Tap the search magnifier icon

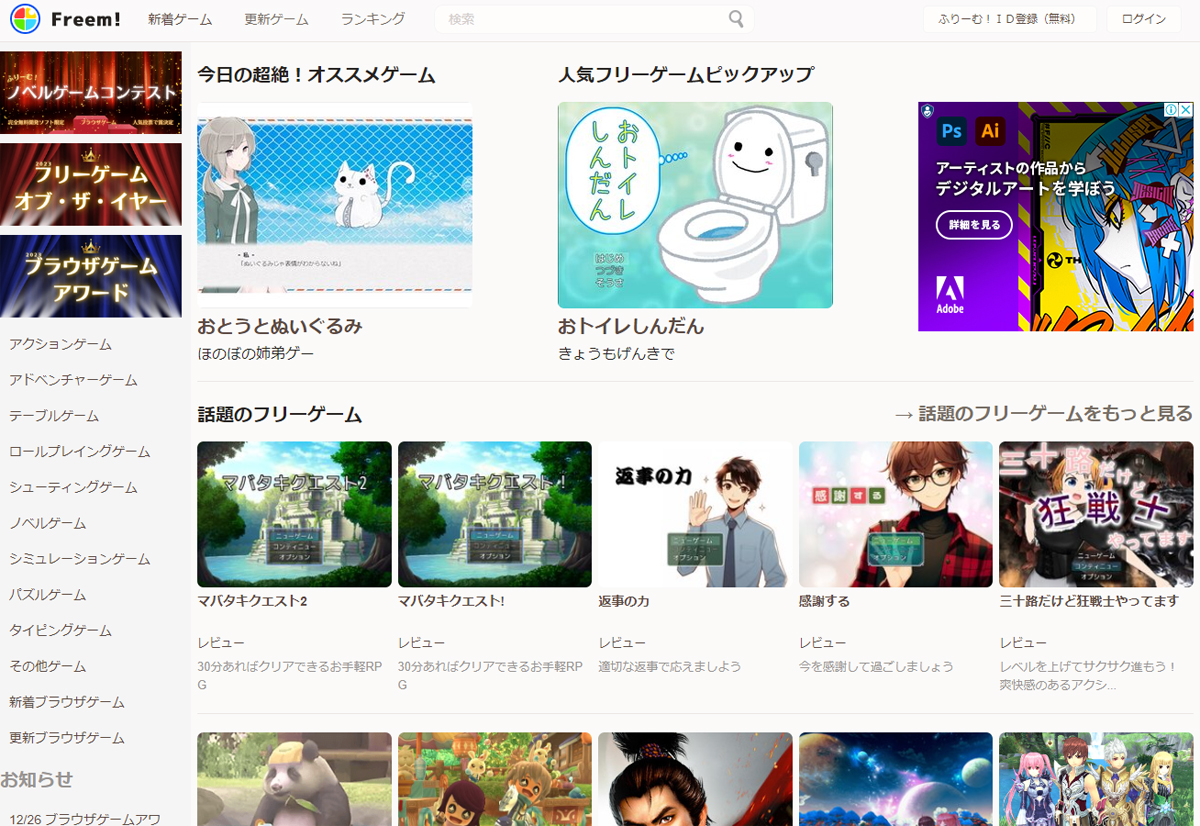pyautogui.click(x=736, y=19)
